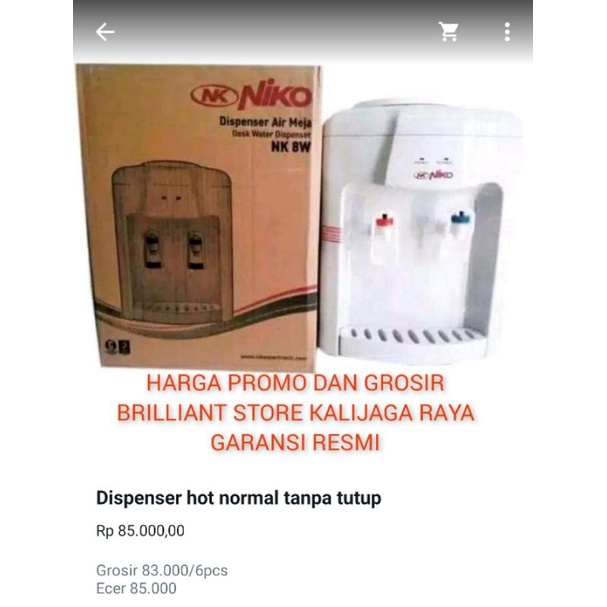
Task: Go back using the arrow
Action: (105, 32)
